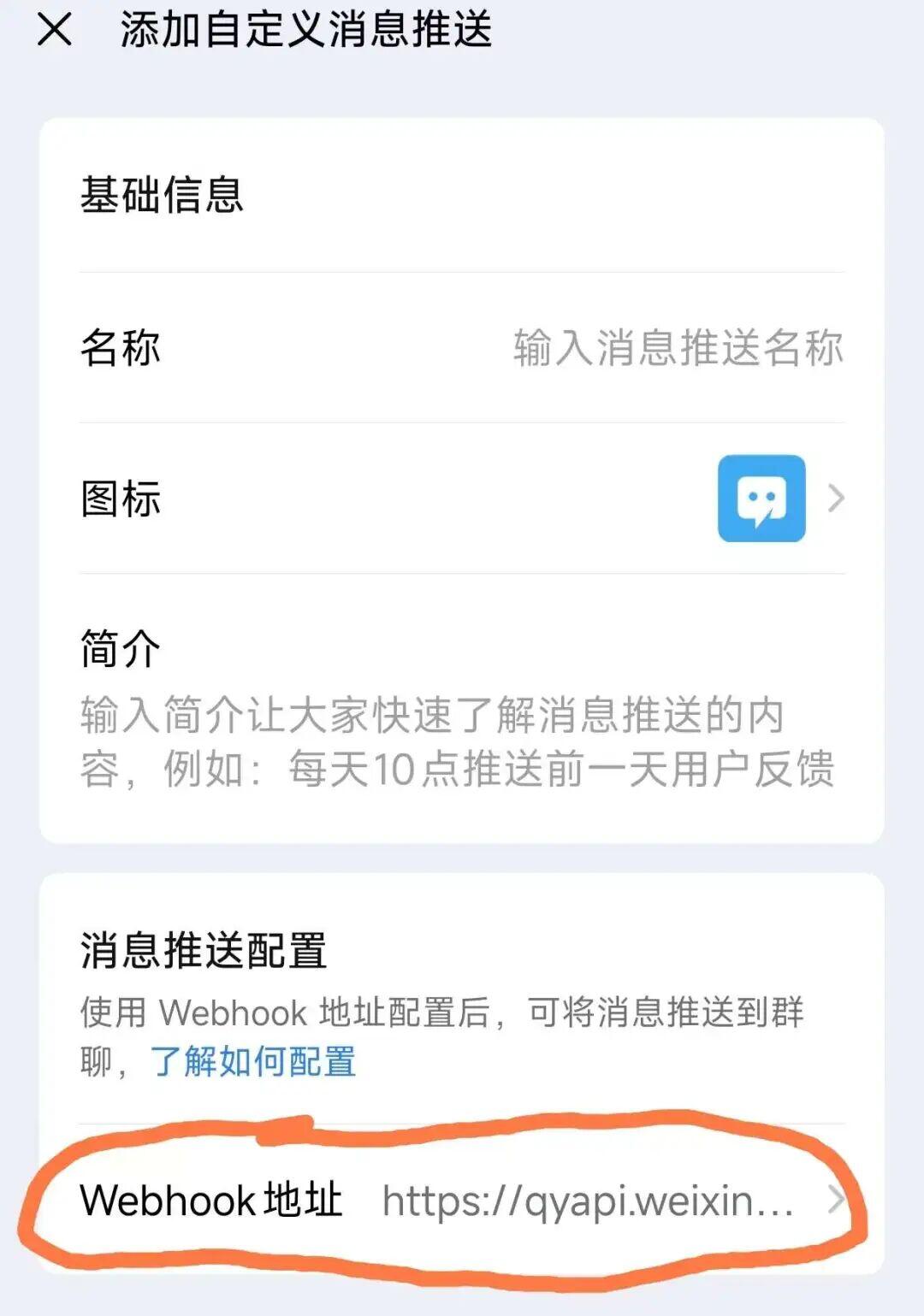
Task: Open the 了解如何配置 help link
Action: [253, 1063]
